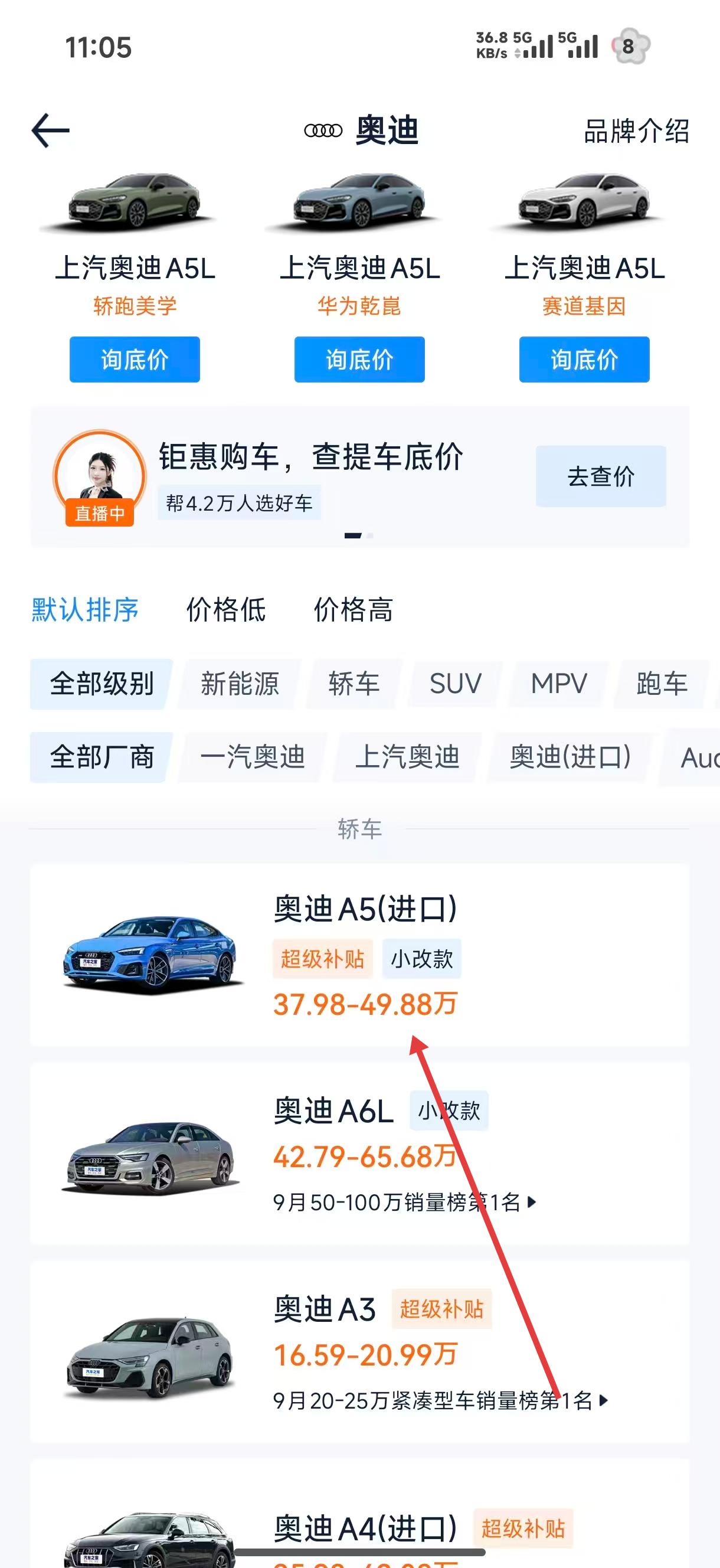
Task: Tap 询底价 under 轿跑美学 A5L
Action: tap(135, 359)
